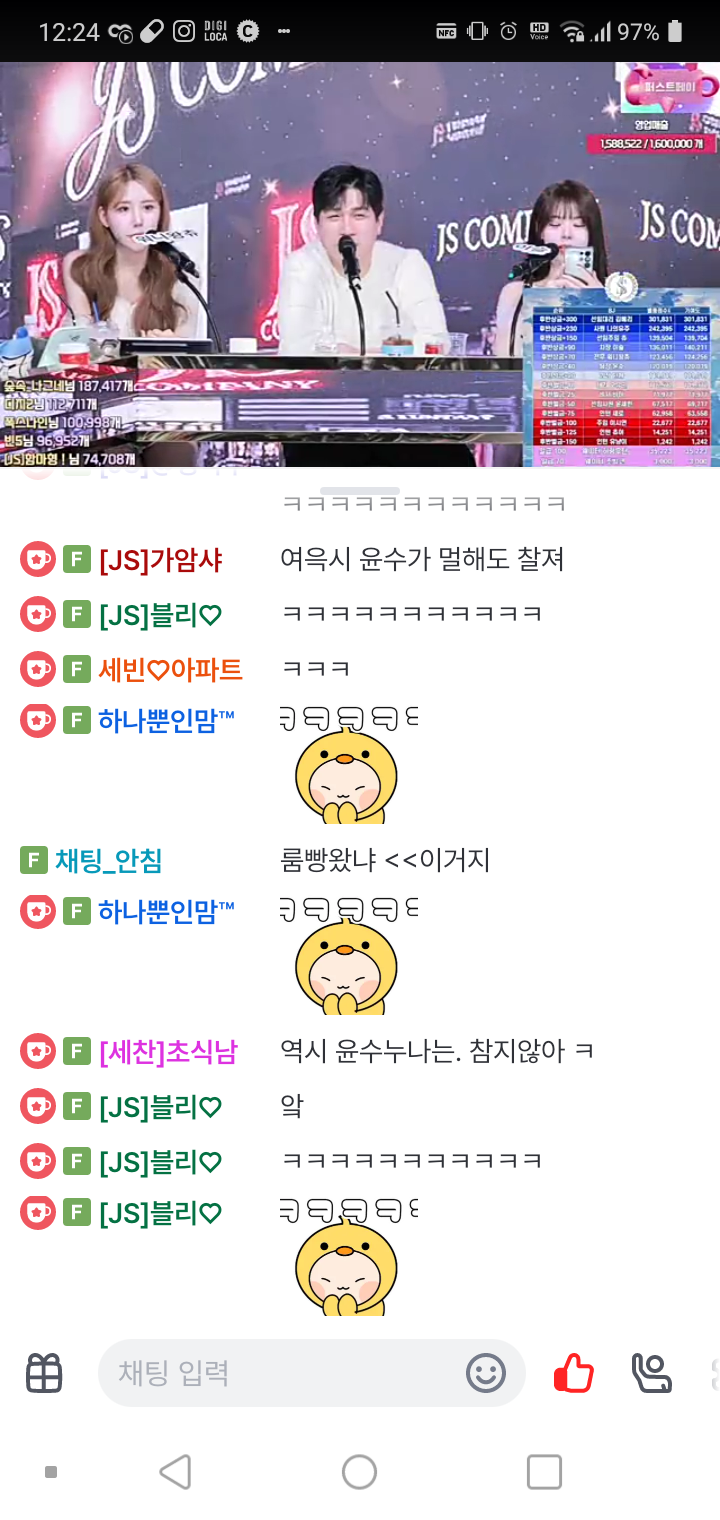Go back with the system back button
This screenshot has width=720, height=1520.
pyautogui.click(x=175, y=1472)
